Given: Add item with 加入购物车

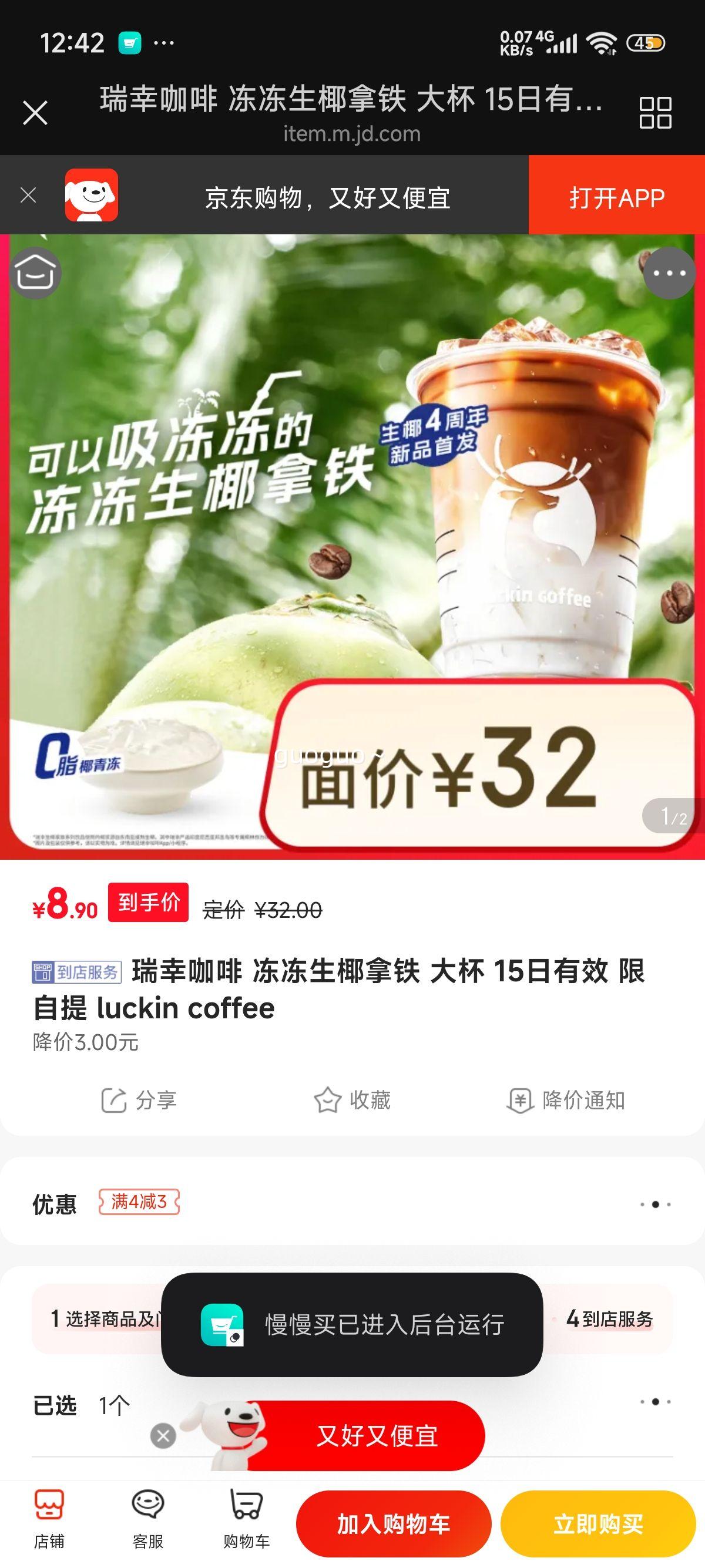Looking at the screenshot, I should 393,1523.
